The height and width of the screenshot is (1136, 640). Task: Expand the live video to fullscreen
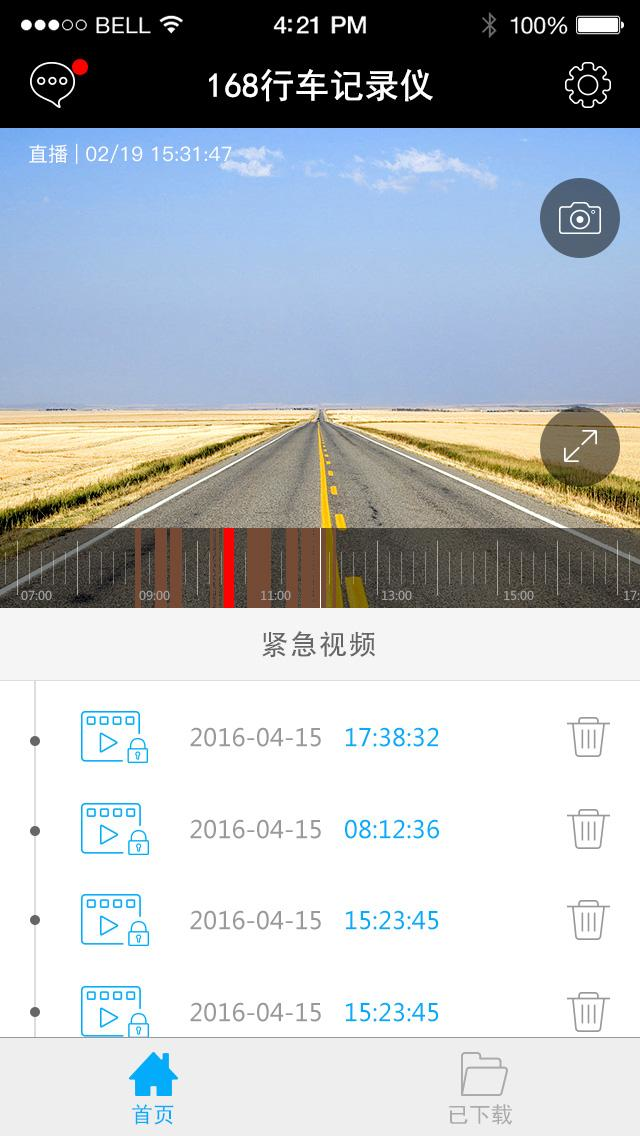579,447
